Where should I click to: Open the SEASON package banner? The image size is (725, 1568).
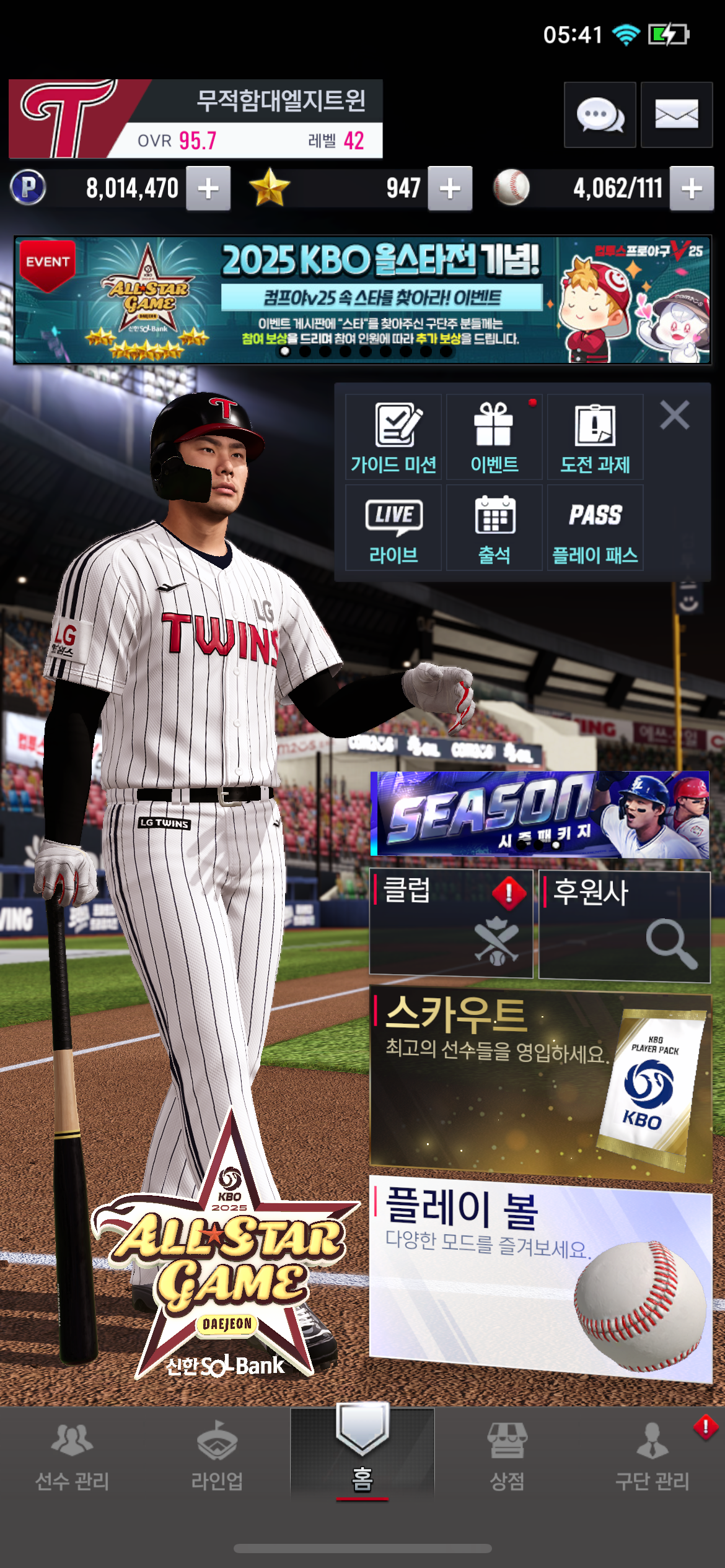[x=539, y=814]
